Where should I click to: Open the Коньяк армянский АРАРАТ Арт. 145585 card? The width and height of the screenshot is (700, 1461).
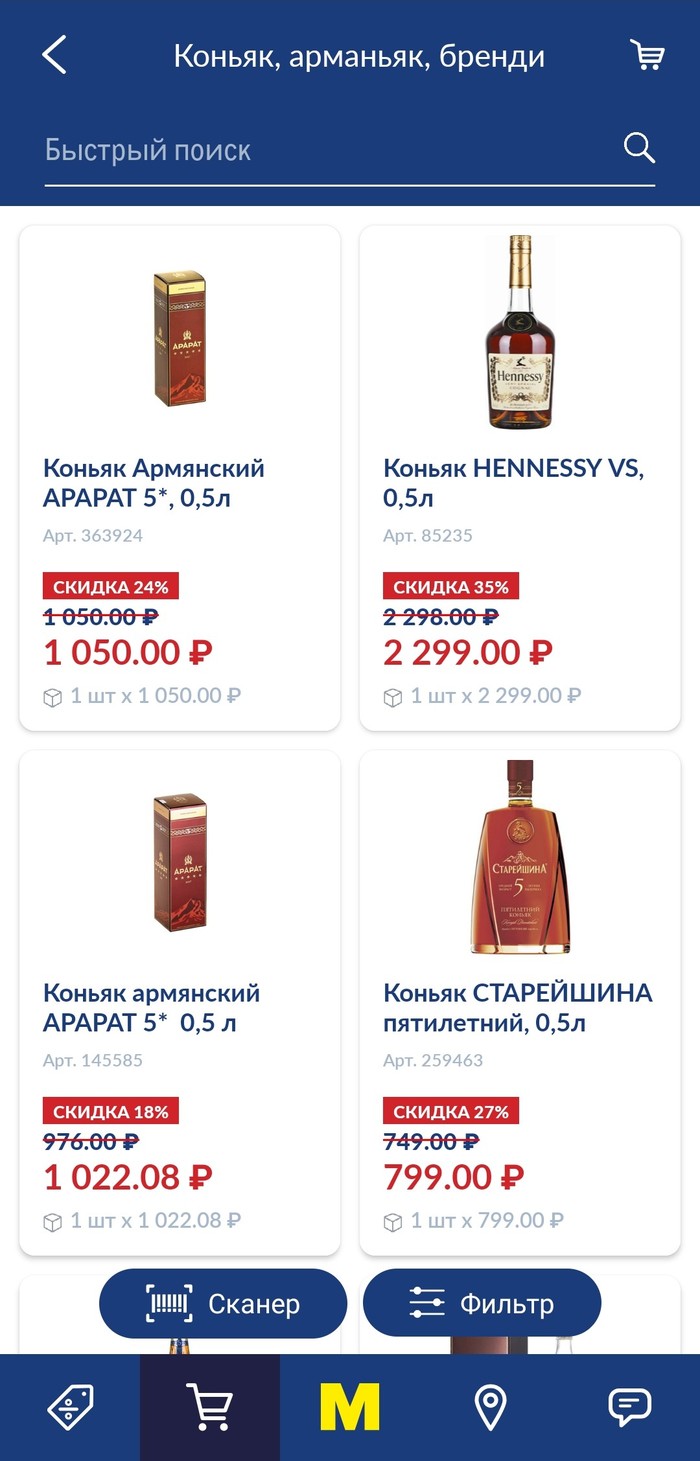[x=180, y=1003]
